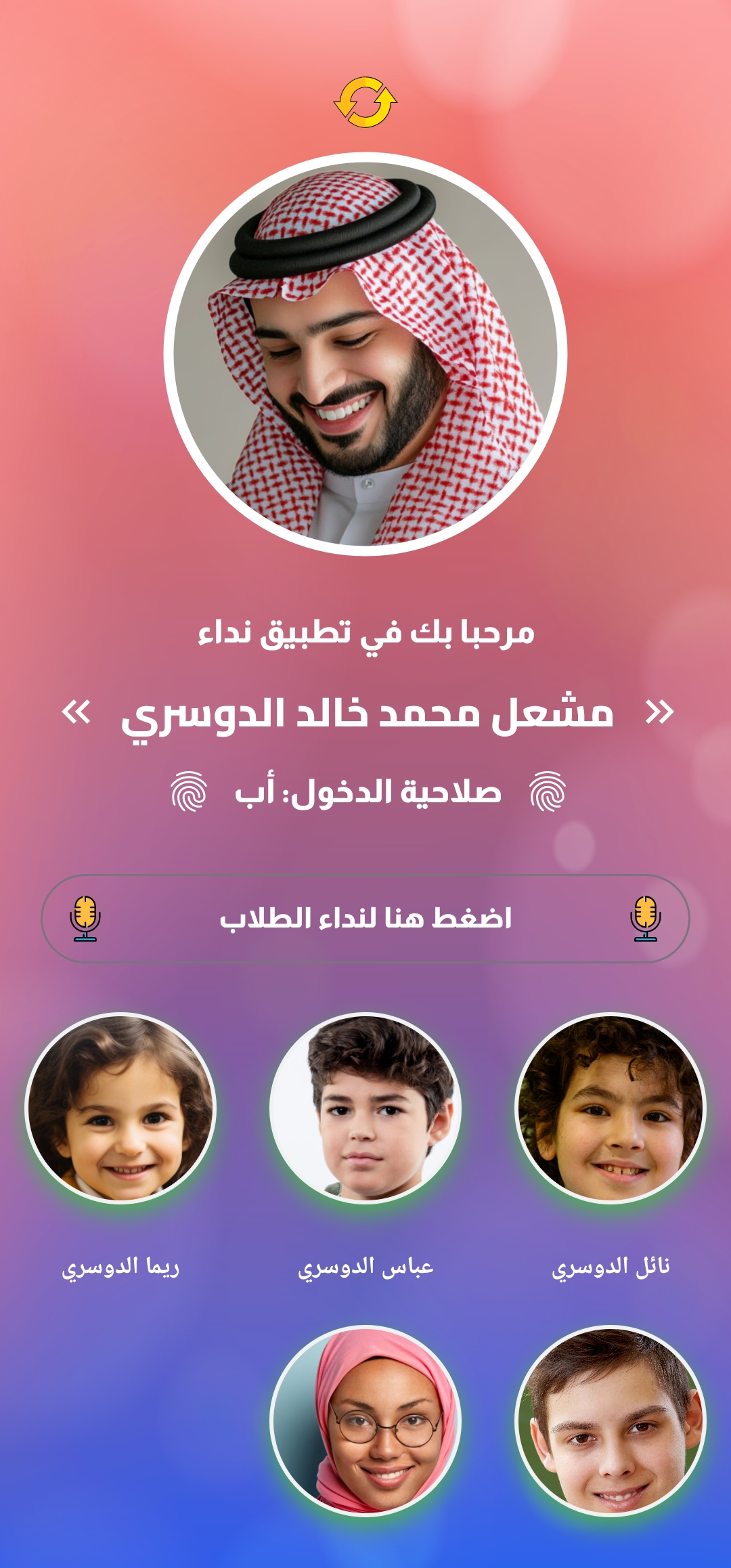The height and width of the screenshot is (1568, 731).
Task: Tap the yellow refresh icon at top
Action: (365, 102)
